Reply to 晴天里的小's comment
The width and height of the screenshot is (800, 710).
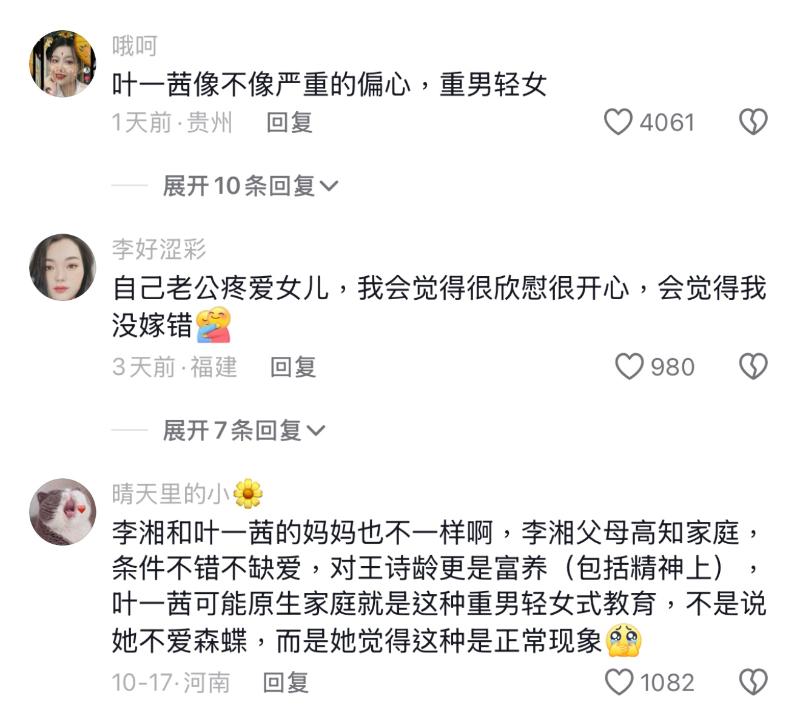[x=285, y=682]
